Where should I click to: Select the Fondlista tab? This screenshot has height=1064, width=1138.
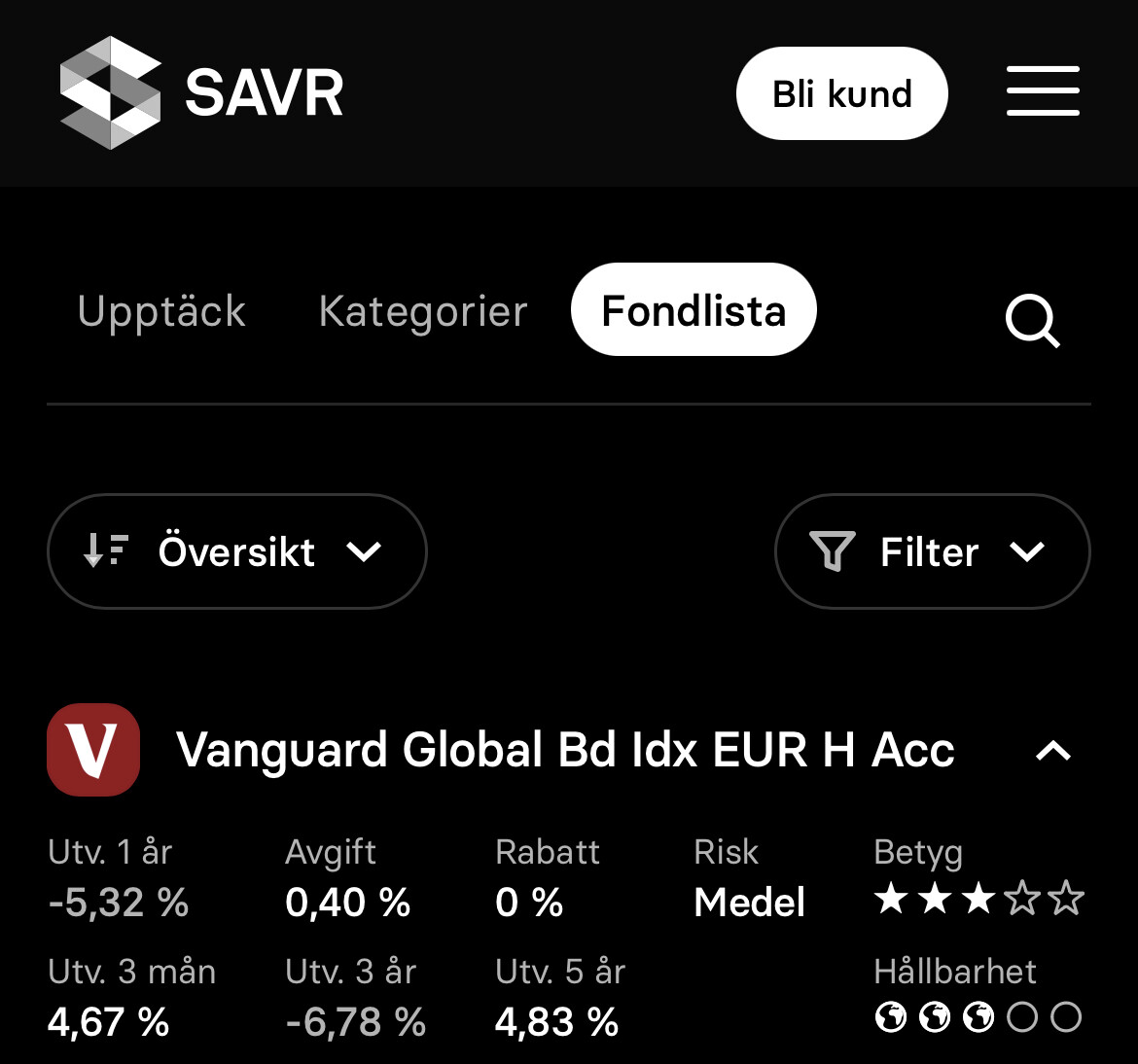693,310
